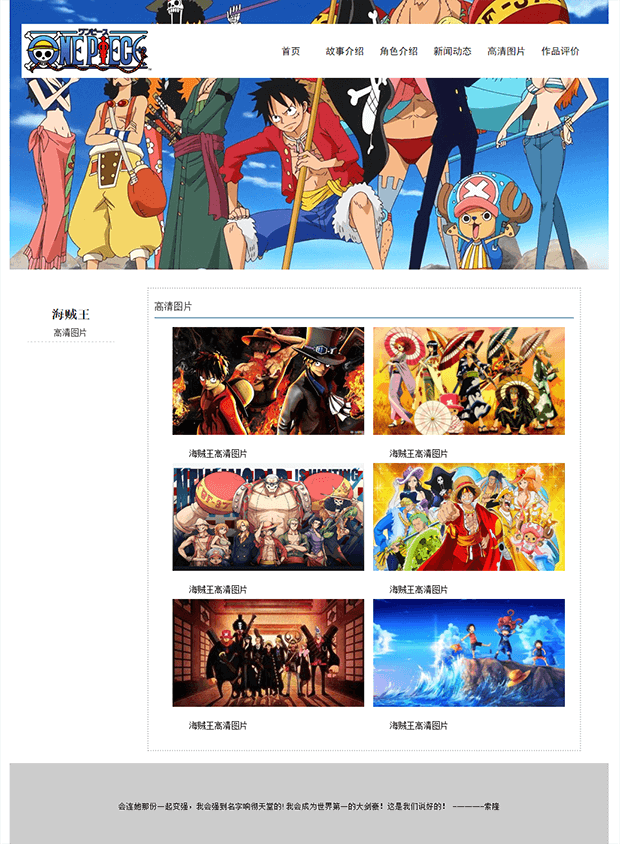The width and height of the screenshot is (620, 844).
Task: Open the 作品评价 page
Action: pos(560,51)
